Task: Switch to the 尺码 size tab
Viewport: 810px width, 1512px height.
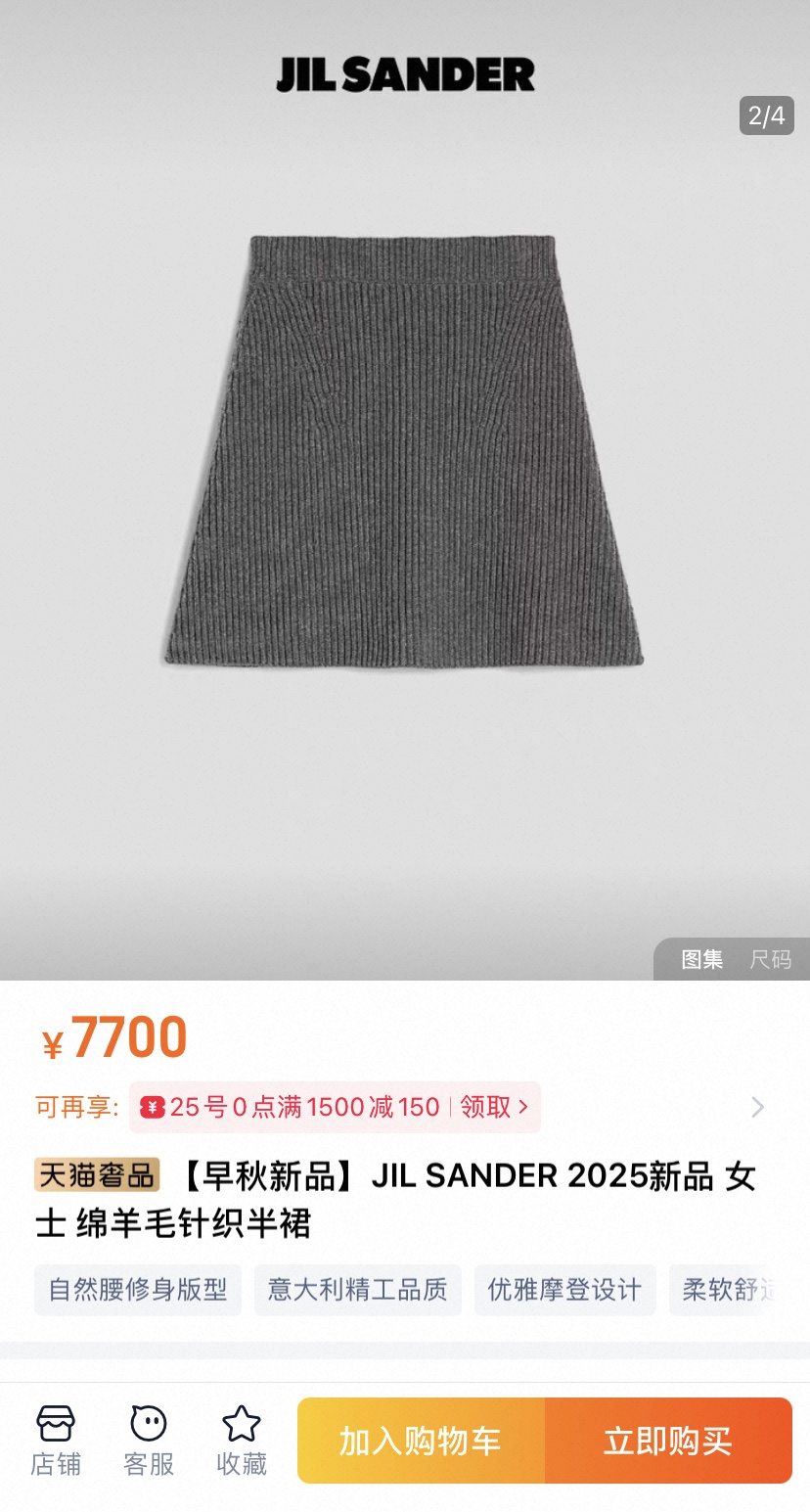Action: tap(770, 959)
